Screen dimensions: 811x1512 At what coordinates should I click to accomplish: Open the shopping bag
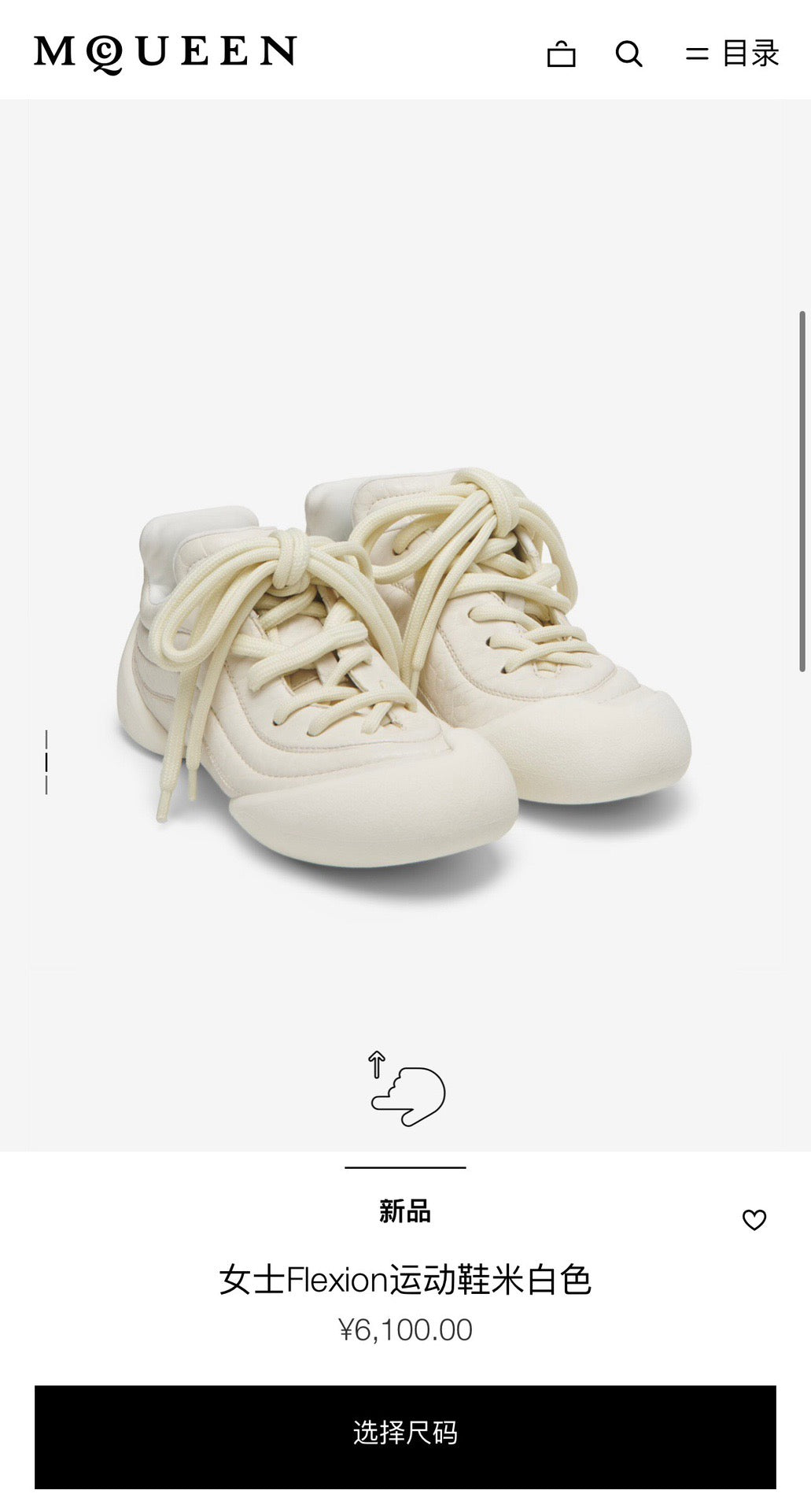click(561, 54)
